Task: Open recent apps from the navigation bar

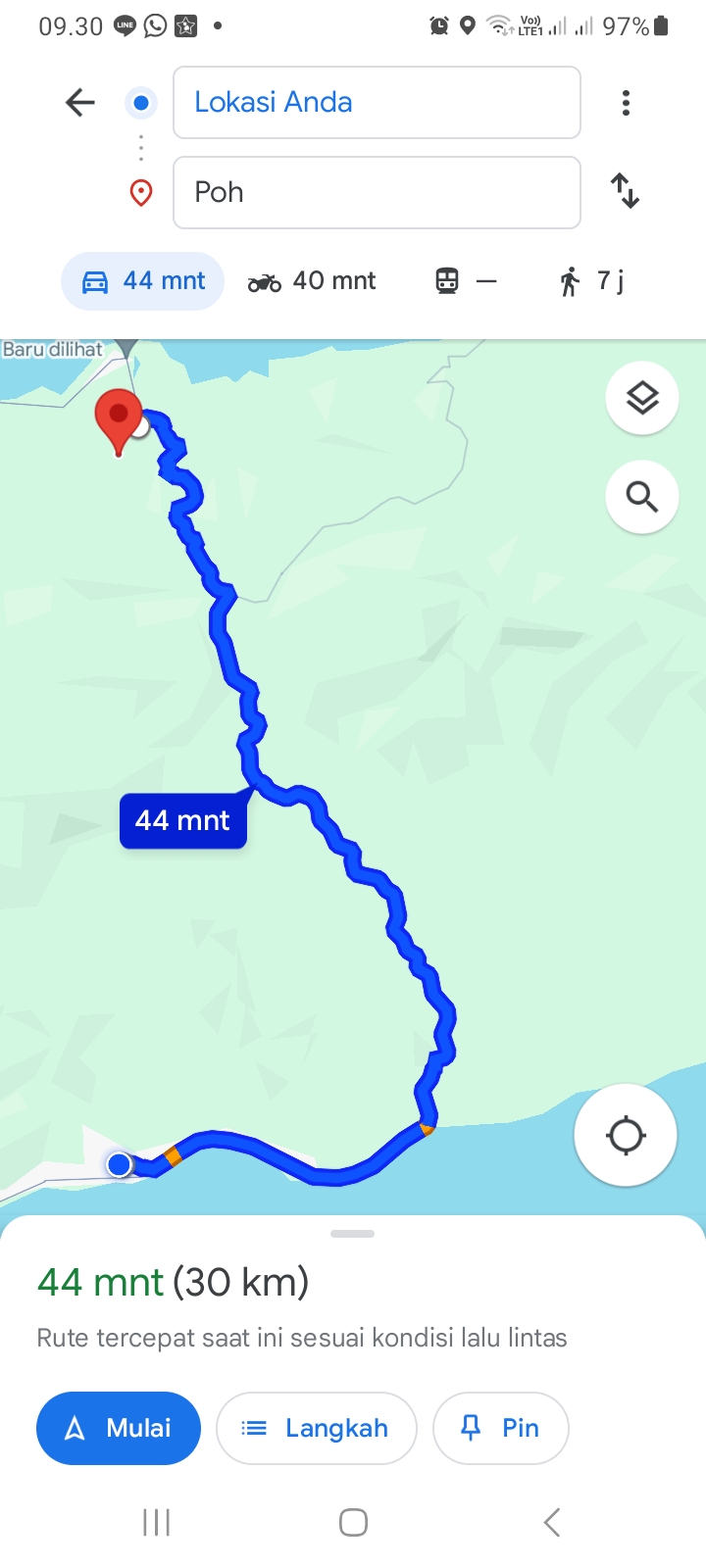Action: 157,1522
